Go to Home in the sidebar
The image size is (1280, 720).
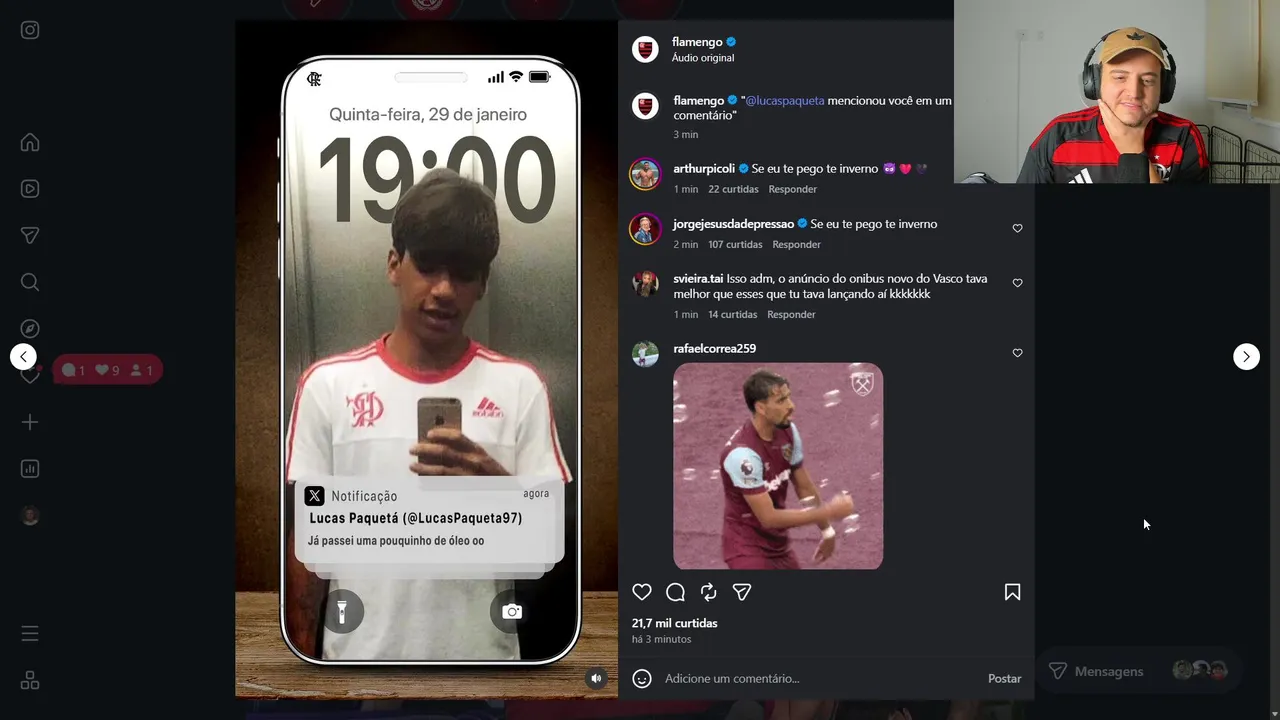30,142
